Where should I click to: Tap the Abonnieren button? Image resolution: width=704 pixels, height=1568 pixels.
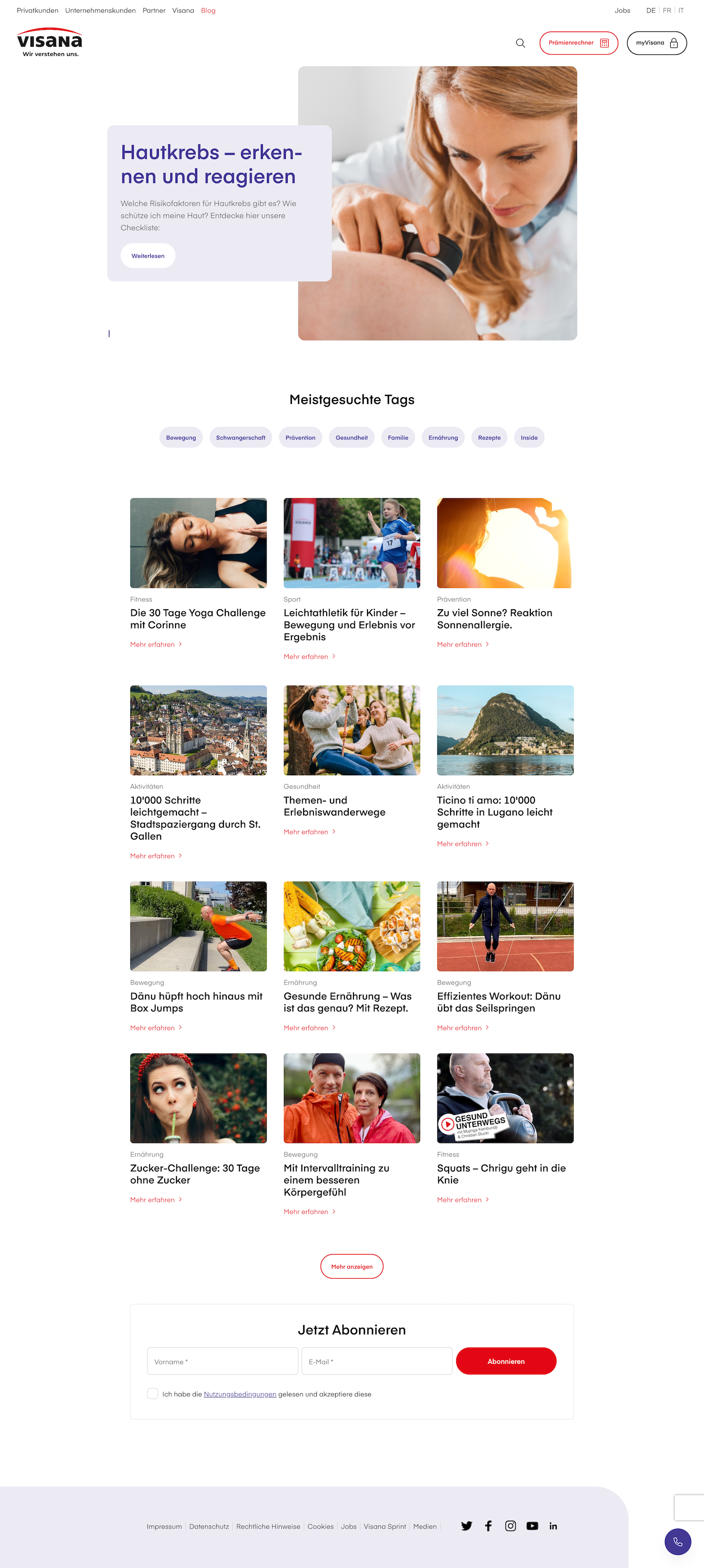[x=505, y=1361]
